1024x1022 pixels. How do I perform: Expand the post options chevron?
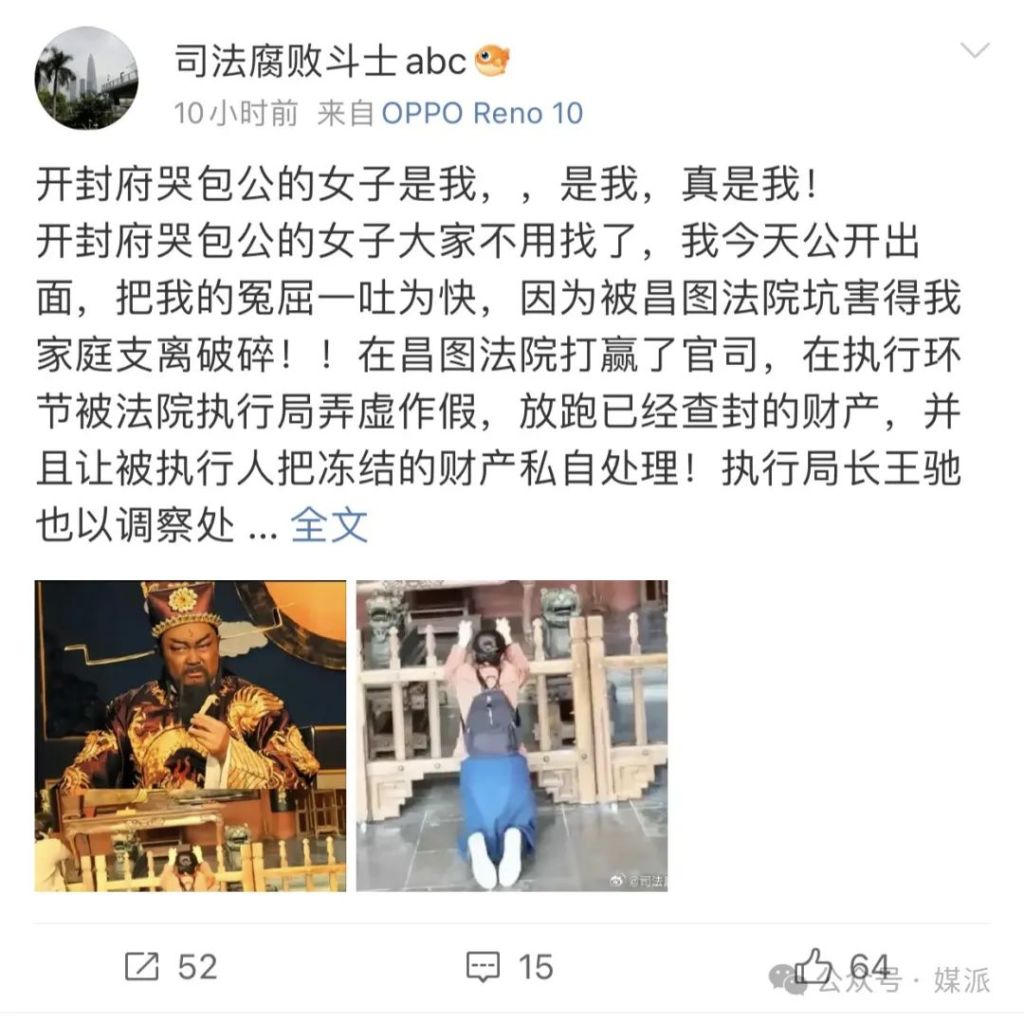[x=974, y=51]
